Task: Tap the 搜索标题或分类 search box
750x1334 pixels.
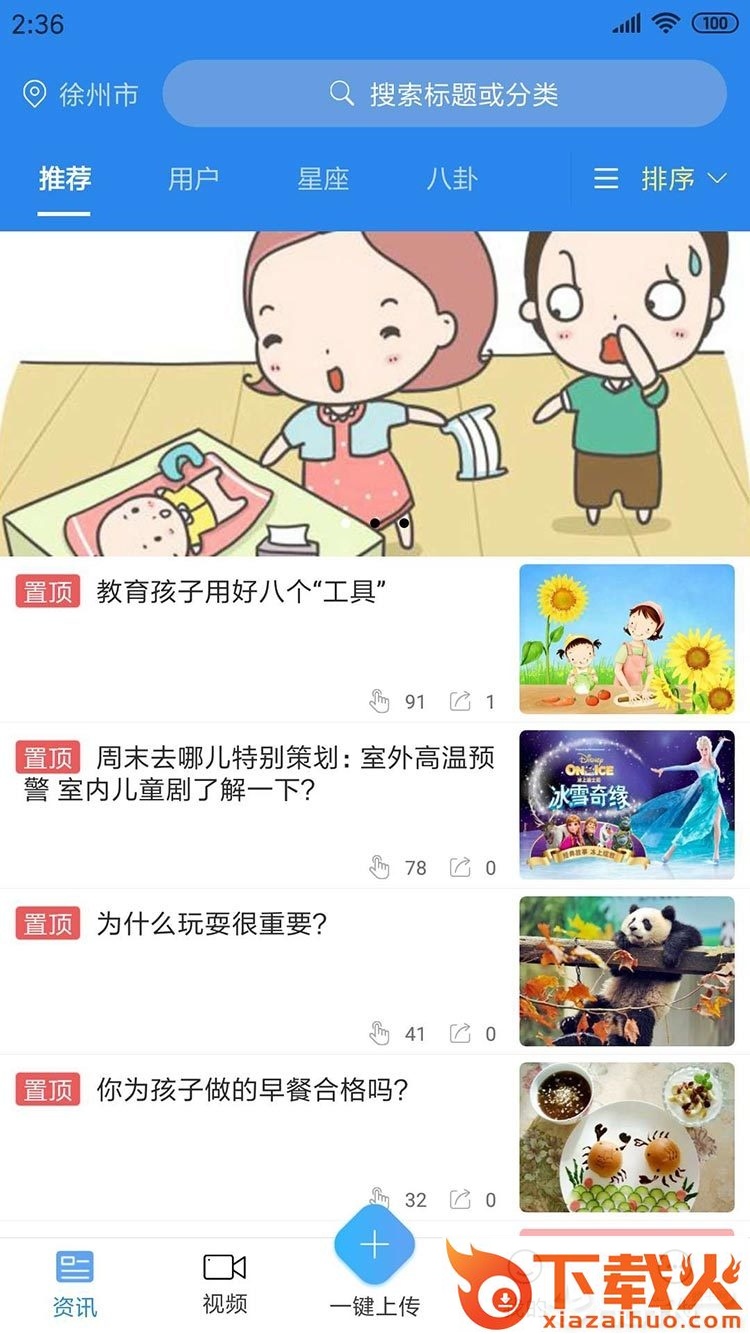Action: click(x=444, y=94)
